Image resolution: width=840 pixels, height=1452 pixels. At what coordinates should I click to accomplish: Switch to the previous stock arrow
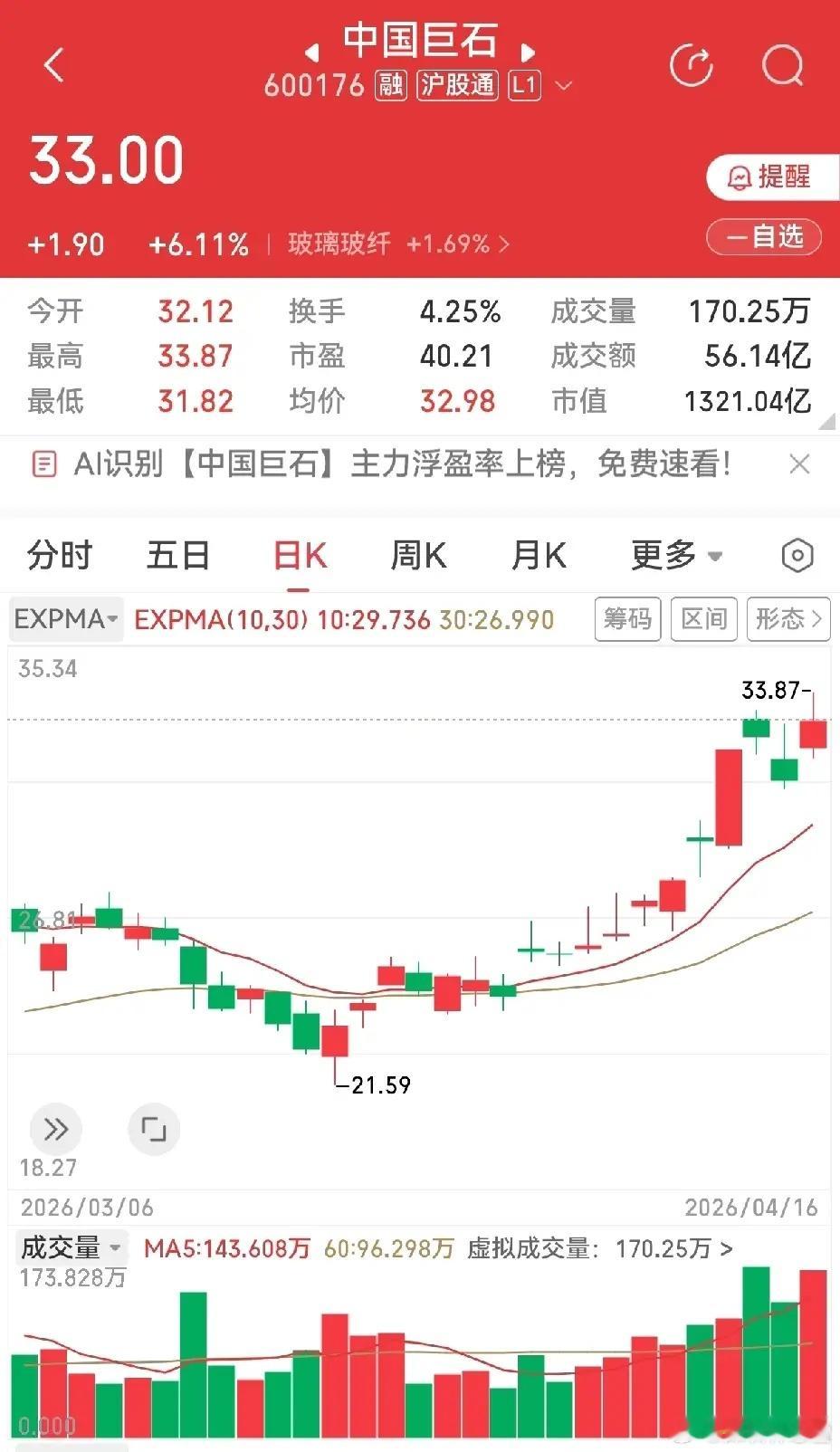click(x=311, y=51)
